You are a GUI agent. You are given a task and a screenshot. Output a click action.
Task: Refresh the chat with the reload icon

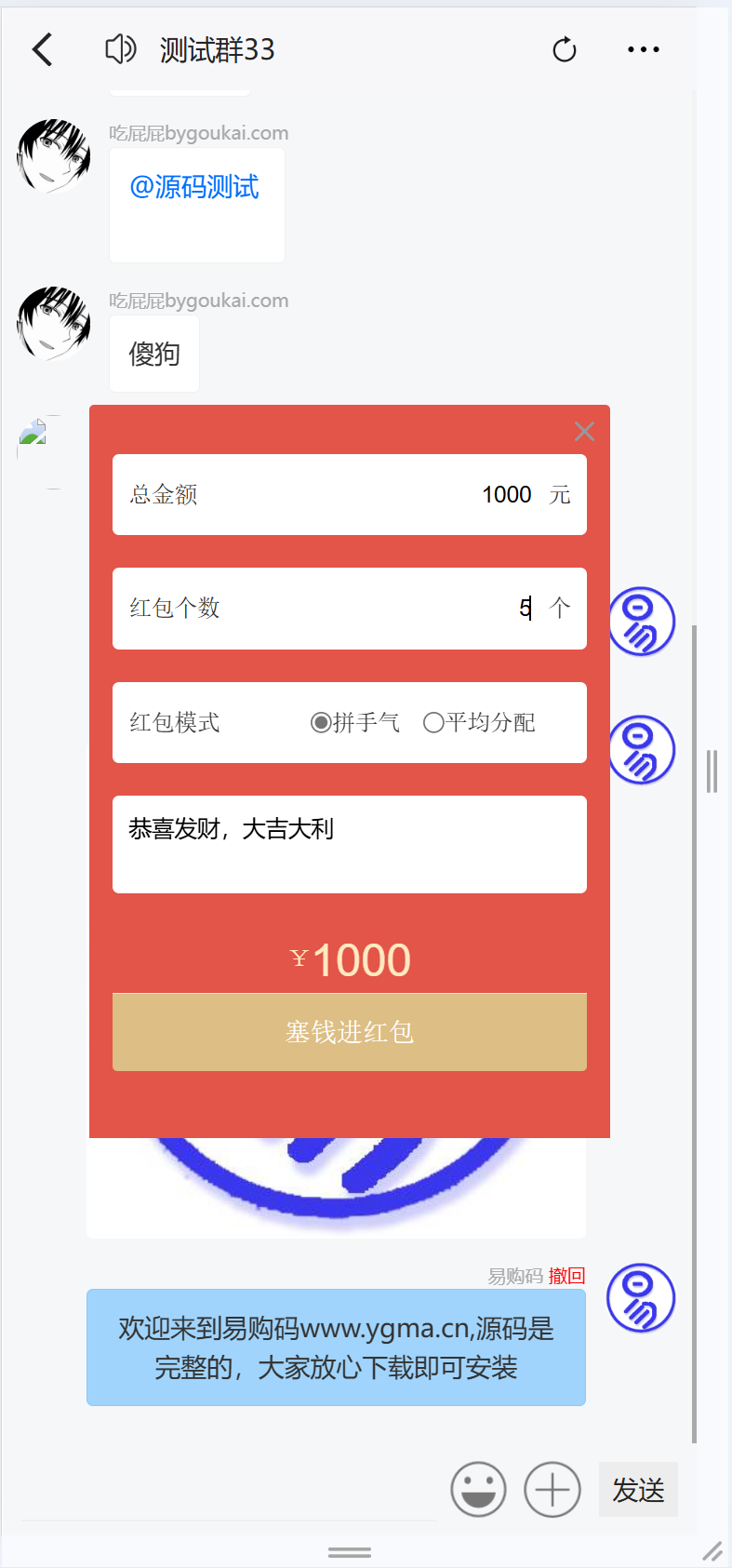point(565,49)
